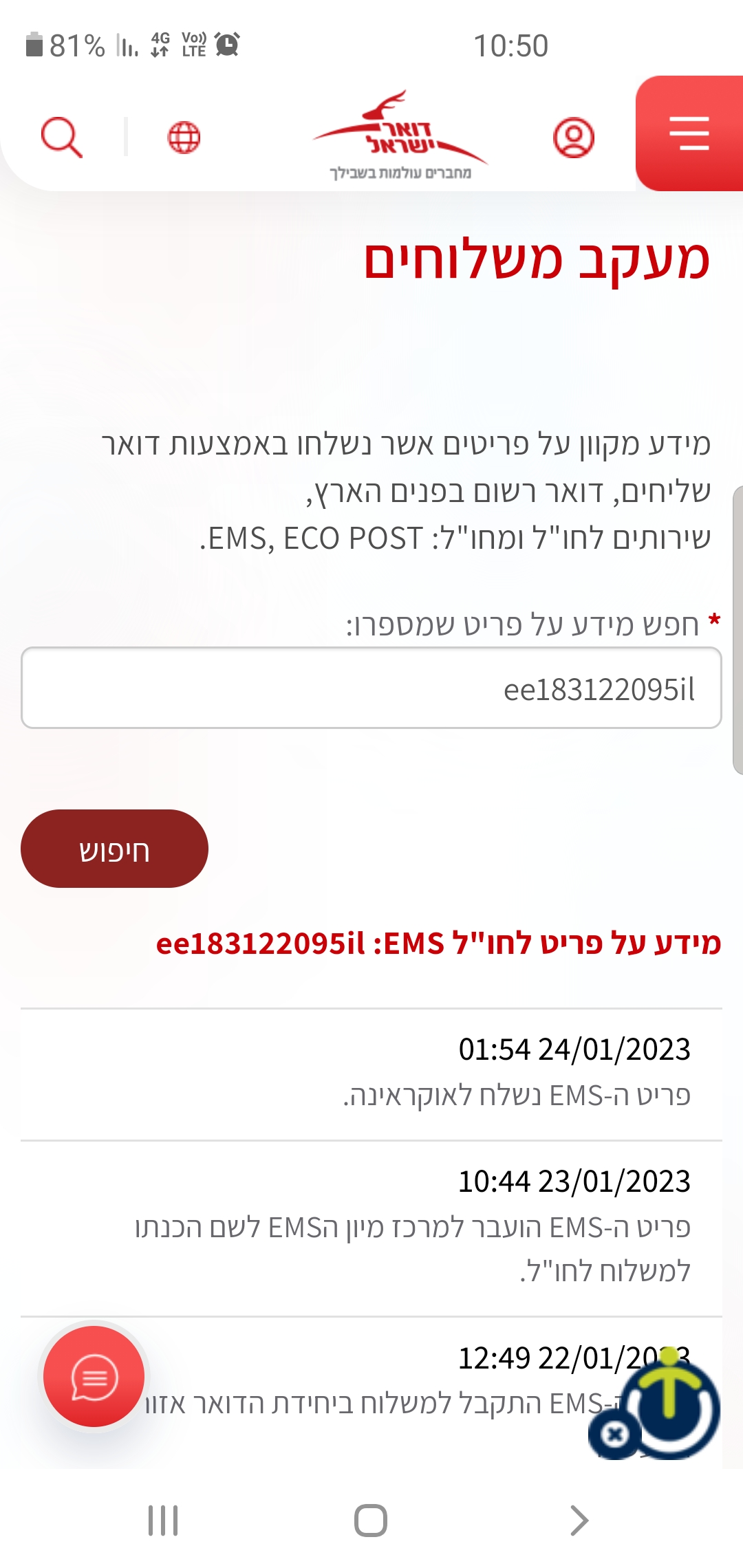Tap the חיפוש search button
The width and height of the screenshot is (743, 1568).
(x=114, y=849)
